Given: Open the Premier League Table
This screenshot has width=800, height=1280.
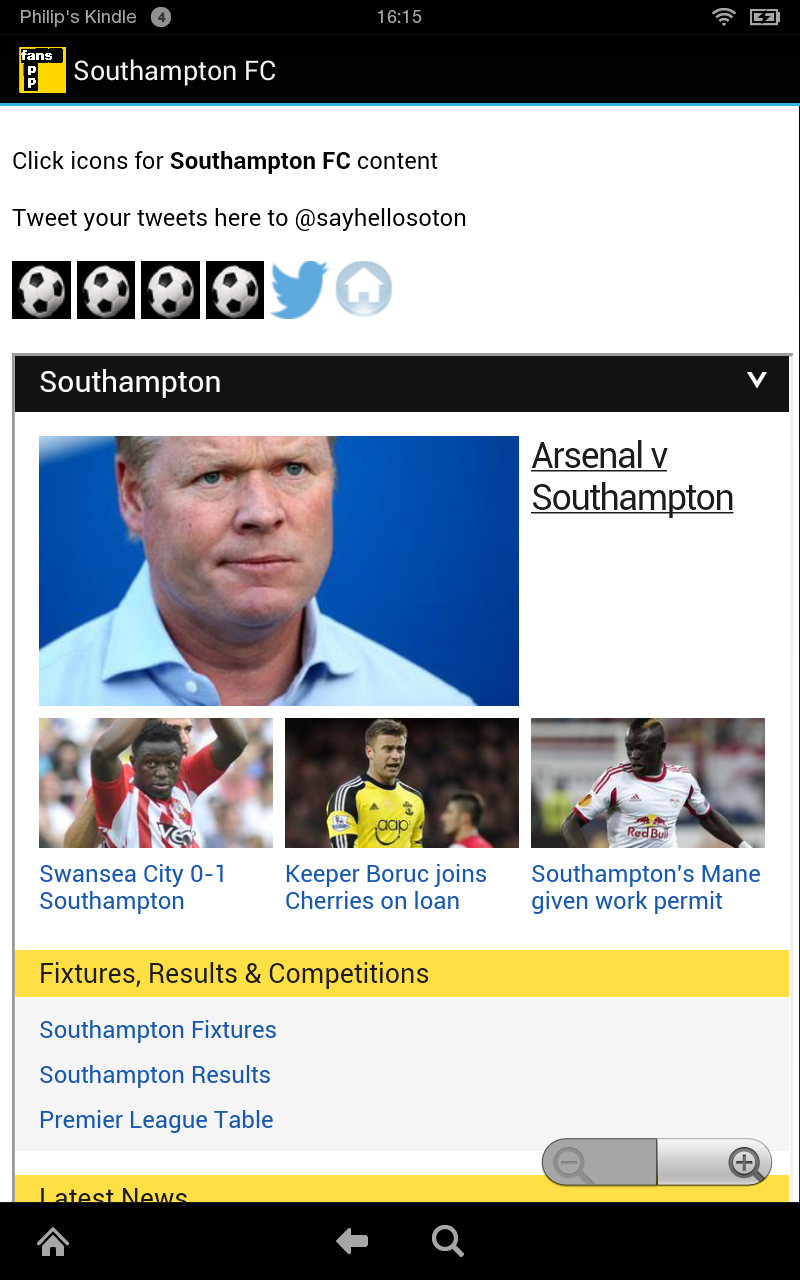Looking at the screenshot, I should pyautogui.click(x=156, y=1120).
